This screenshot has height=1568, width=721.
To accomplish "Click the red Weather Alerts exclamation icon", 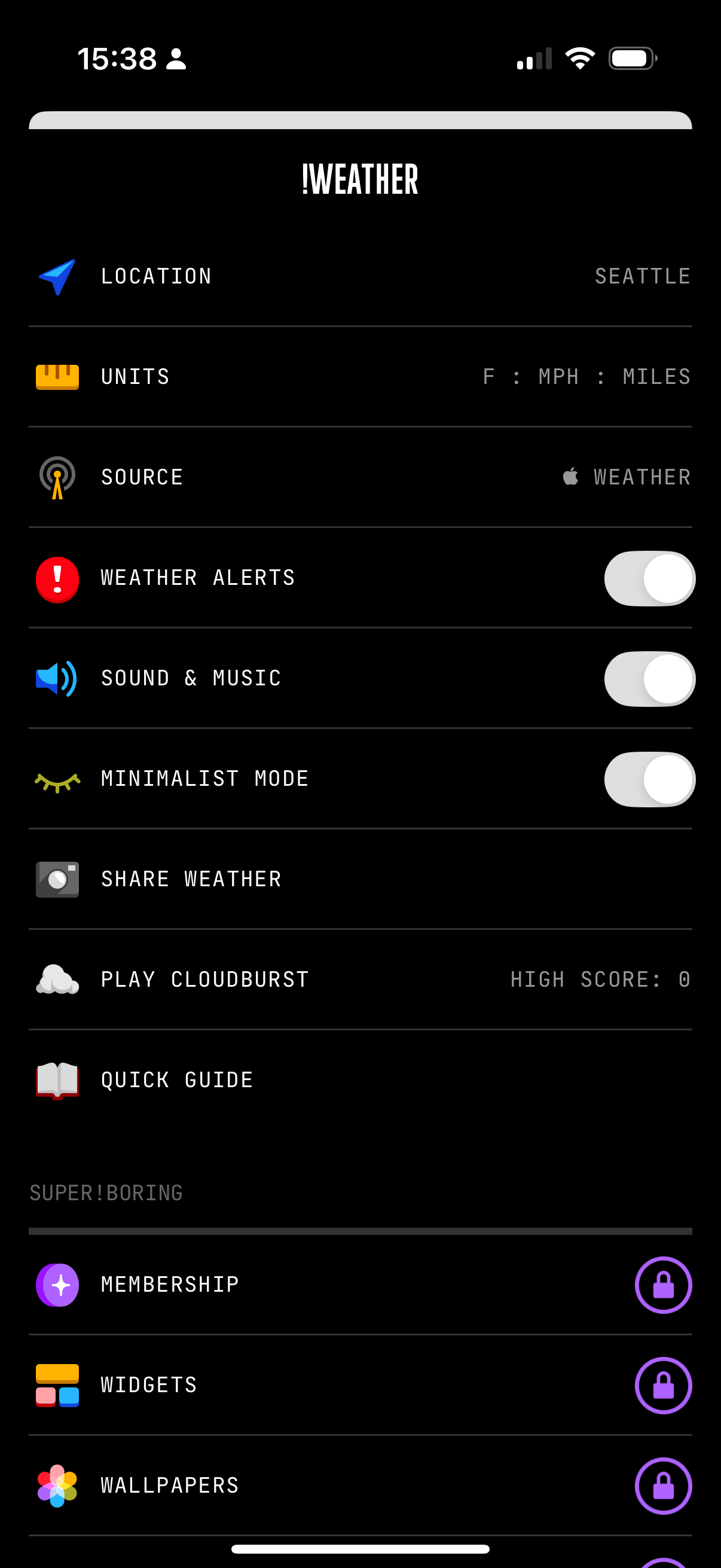I will pyautogui.click(x=57, y=578).
